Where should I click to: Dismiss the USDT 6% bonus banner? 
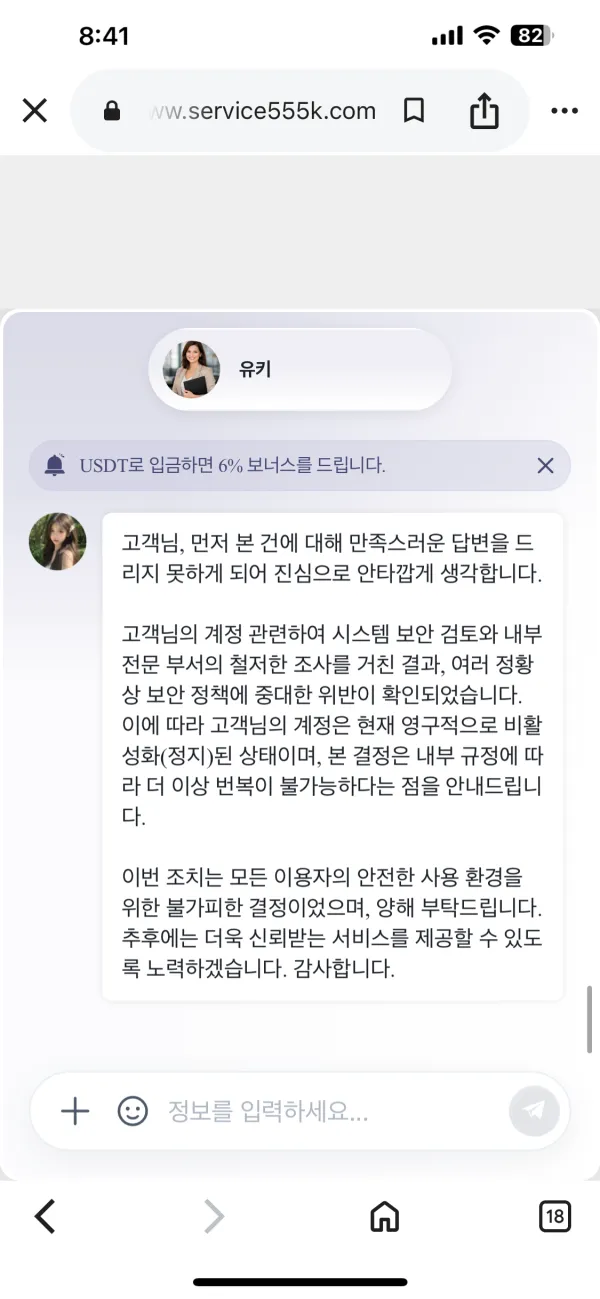click(x=545, y=465)
